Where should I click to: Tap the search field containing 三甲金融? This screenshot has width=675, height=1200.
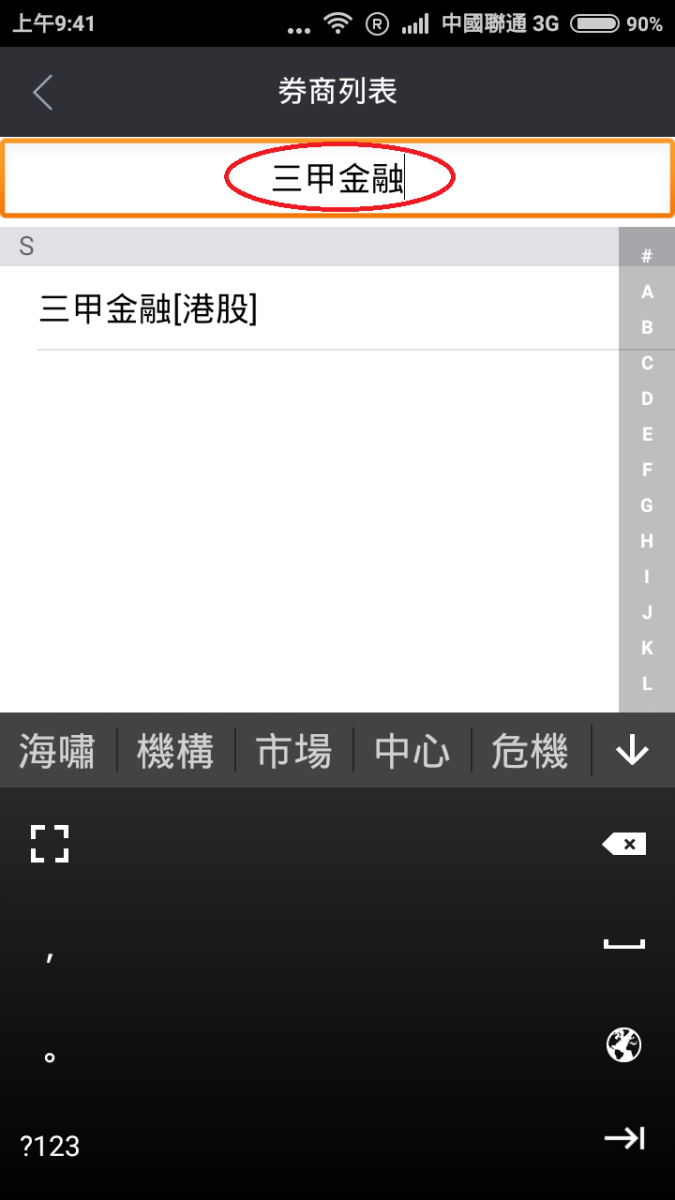(338, 178)
